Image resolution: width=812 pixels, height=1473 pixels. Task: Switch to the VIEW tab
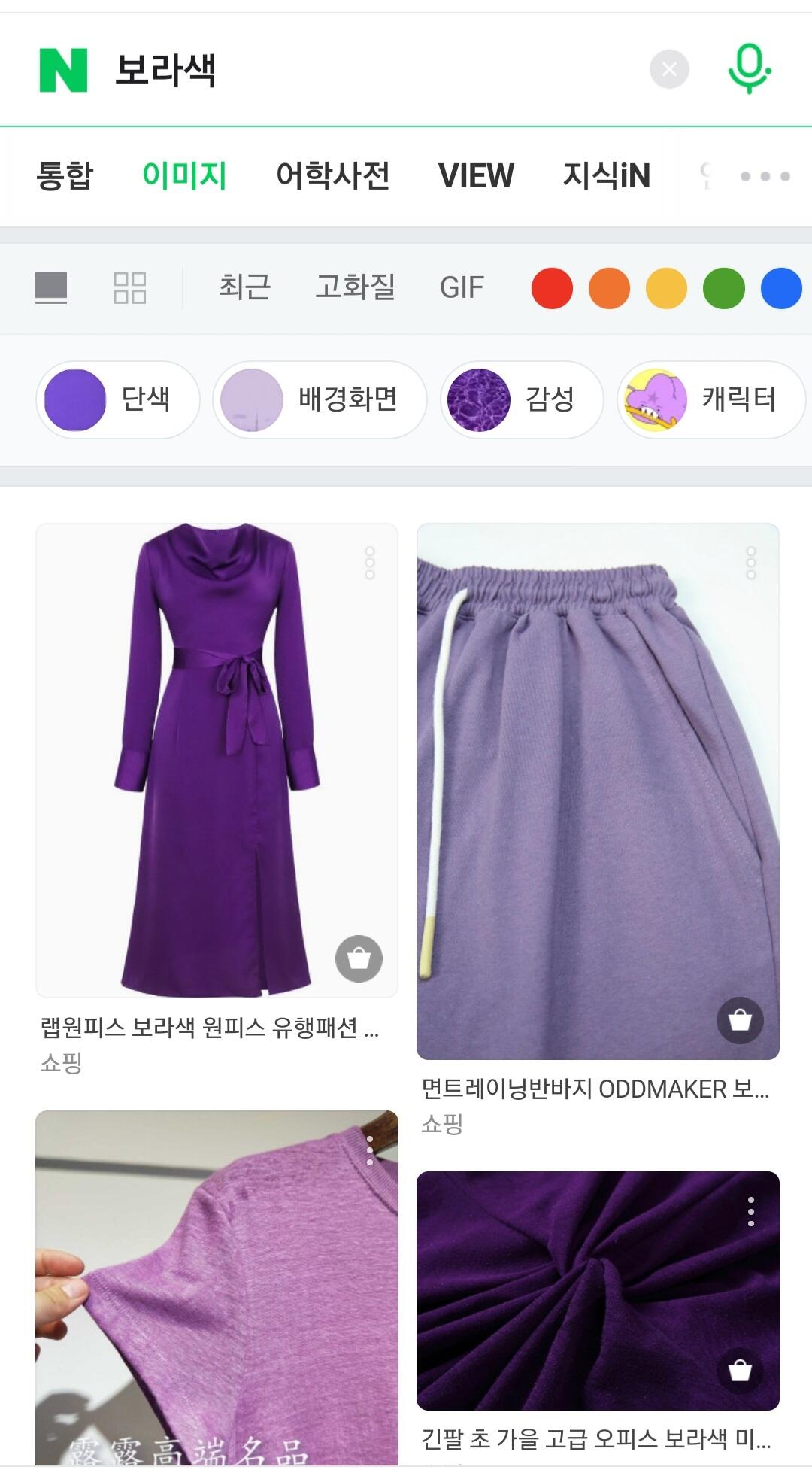click(476, 176)
